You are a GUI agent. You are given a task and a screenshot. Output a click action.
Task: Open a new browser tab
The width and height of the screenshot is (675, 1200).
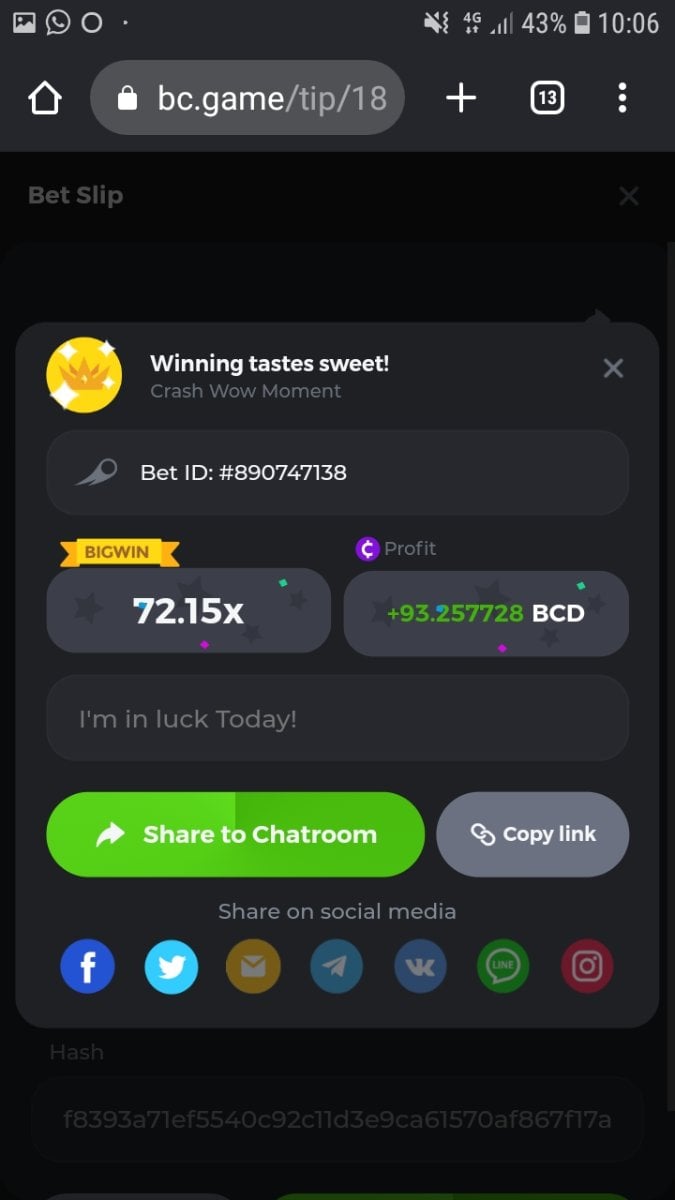(461, 98)
